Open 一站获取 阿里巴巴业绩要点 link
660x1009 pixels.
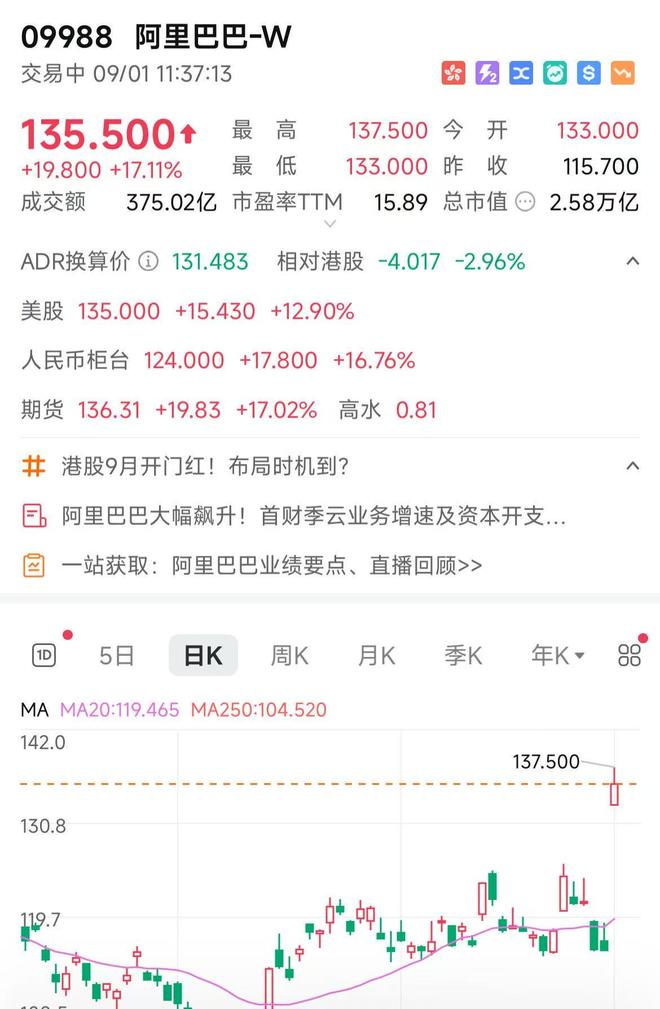click(272, 565)
